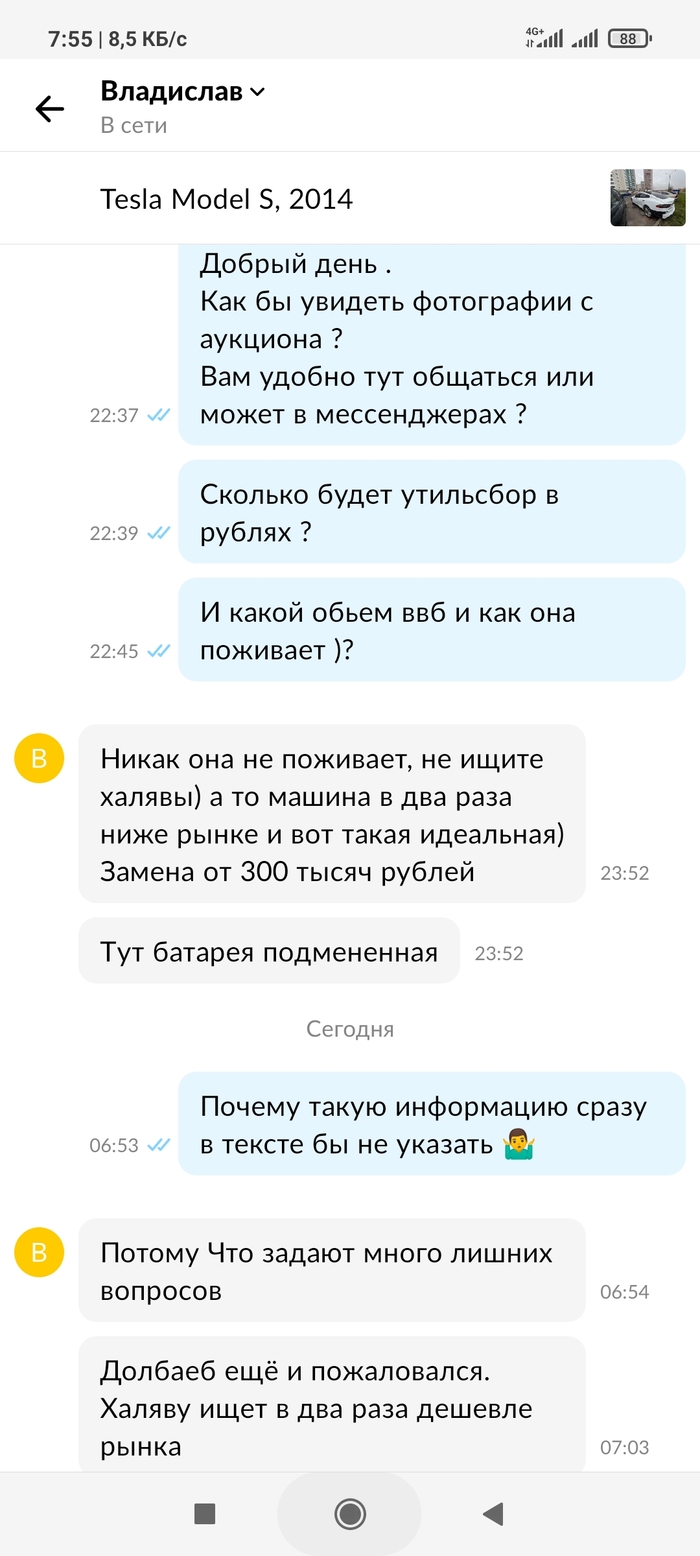Open recent apps with square button
Image resolution: width=700 pixels, height=1556 pixels.
point(205,1514)
